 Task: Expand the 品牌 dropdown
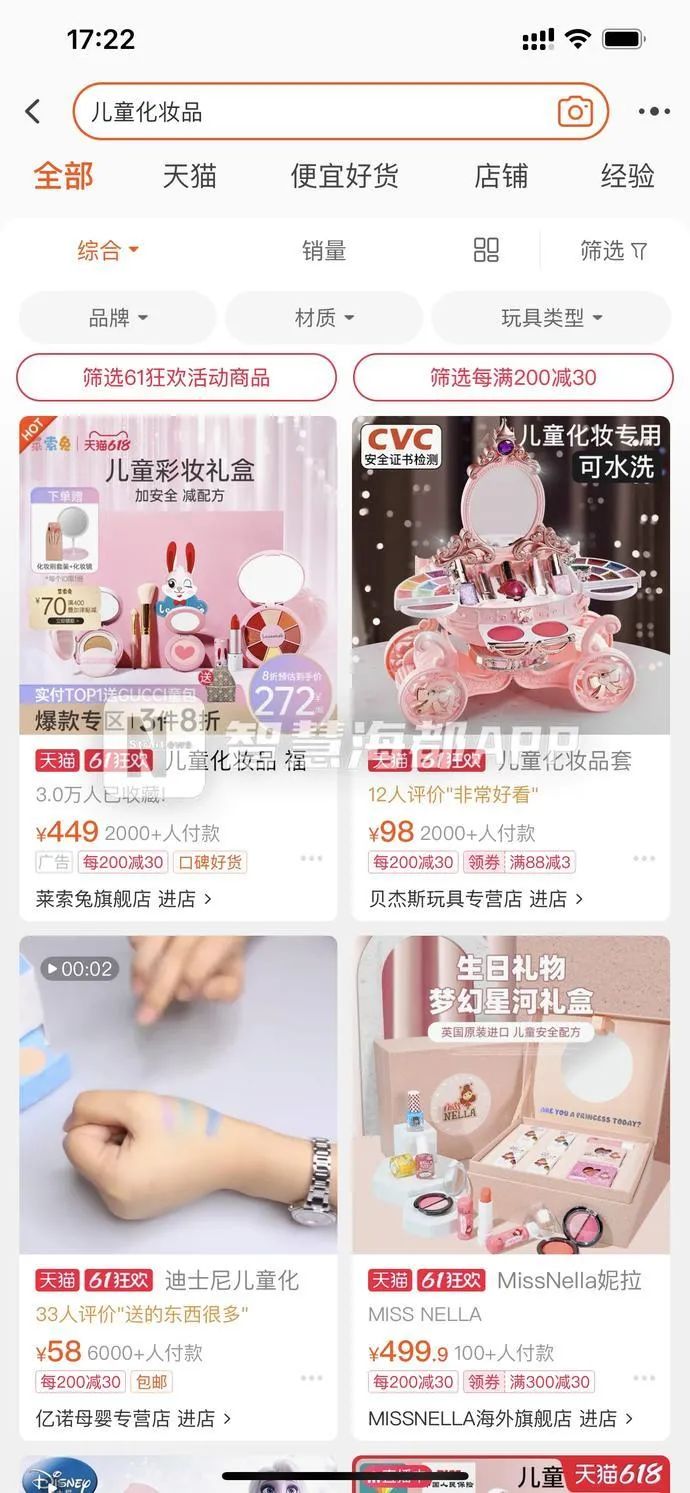pyautogui.click(x=118, y=318)
